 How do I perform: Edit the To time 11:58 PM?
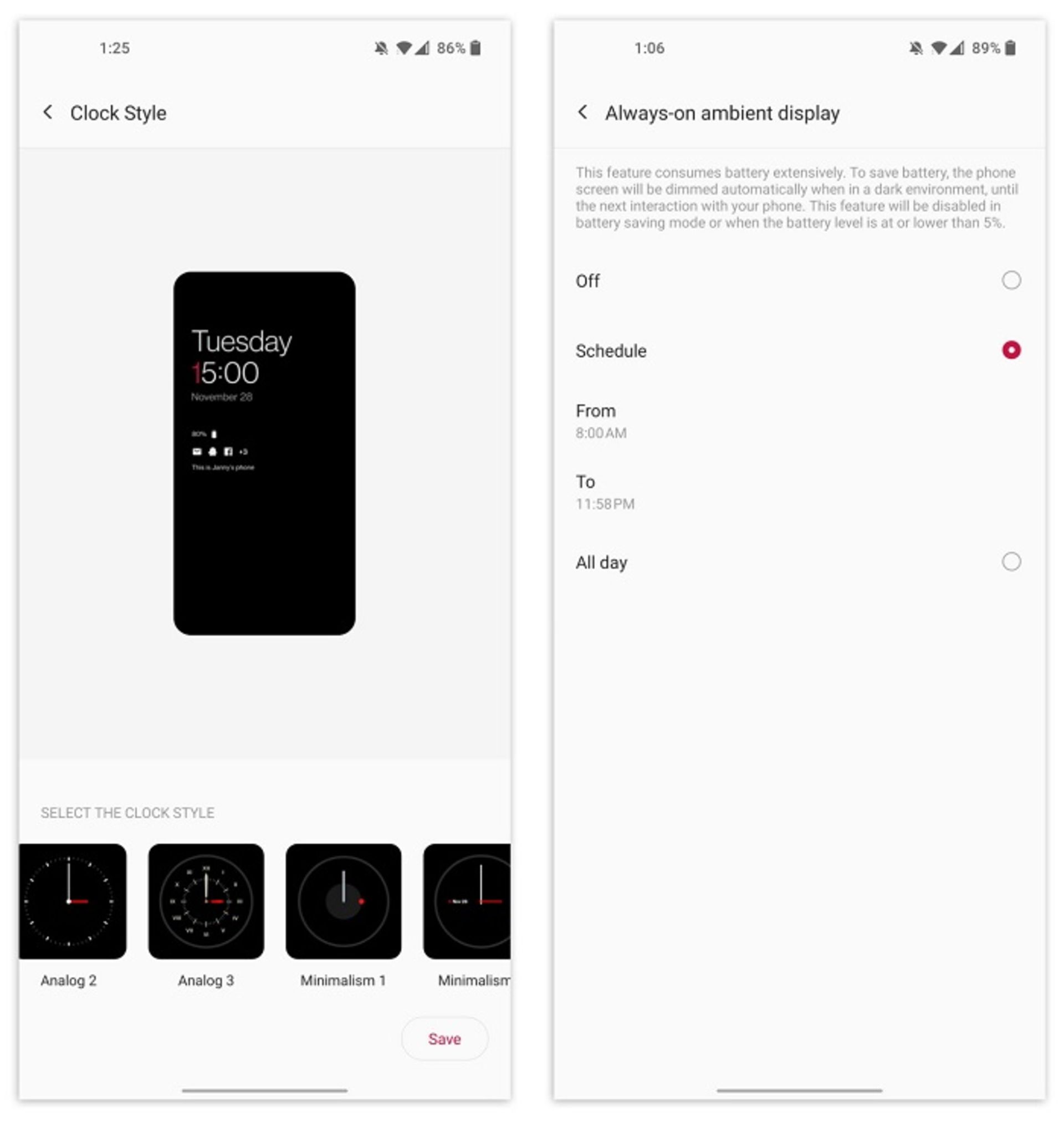pyautogui.click(x=605, y=492)
